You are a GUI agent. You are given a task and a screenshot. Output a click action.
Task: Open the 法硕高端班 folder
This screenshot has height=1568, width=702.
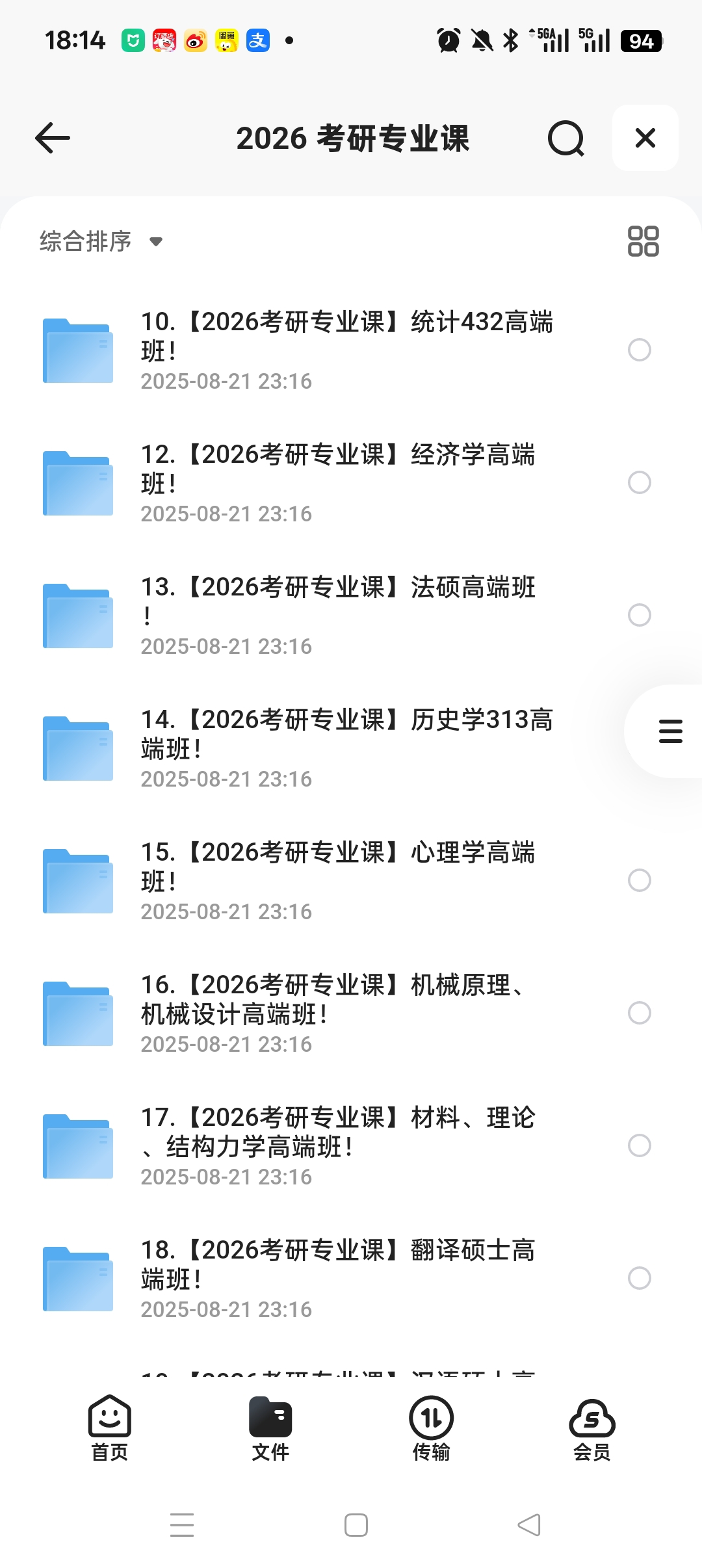click(338, 615)
